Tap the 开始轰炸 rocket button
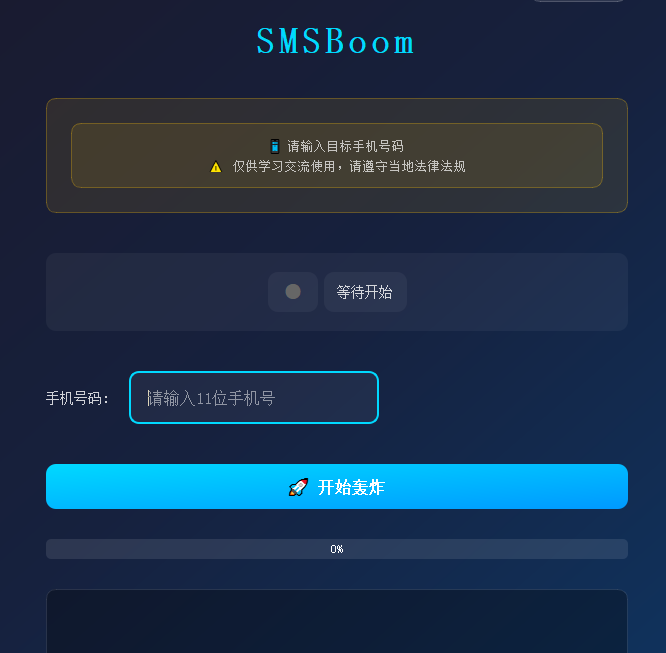The height and width of the screenshot is (653, 666). 336,487
